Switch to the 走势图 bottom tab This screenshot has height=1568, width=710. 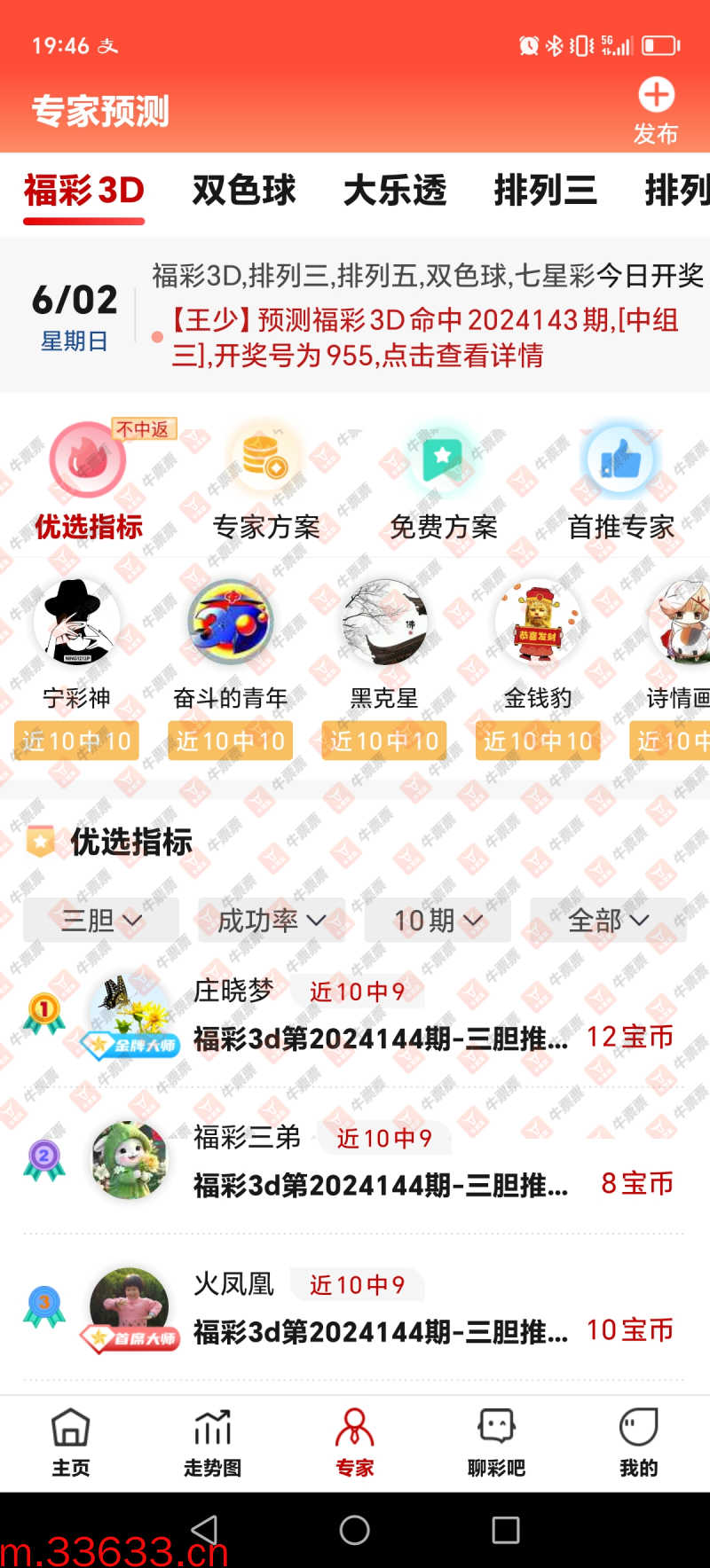(x=212, y=1443)
